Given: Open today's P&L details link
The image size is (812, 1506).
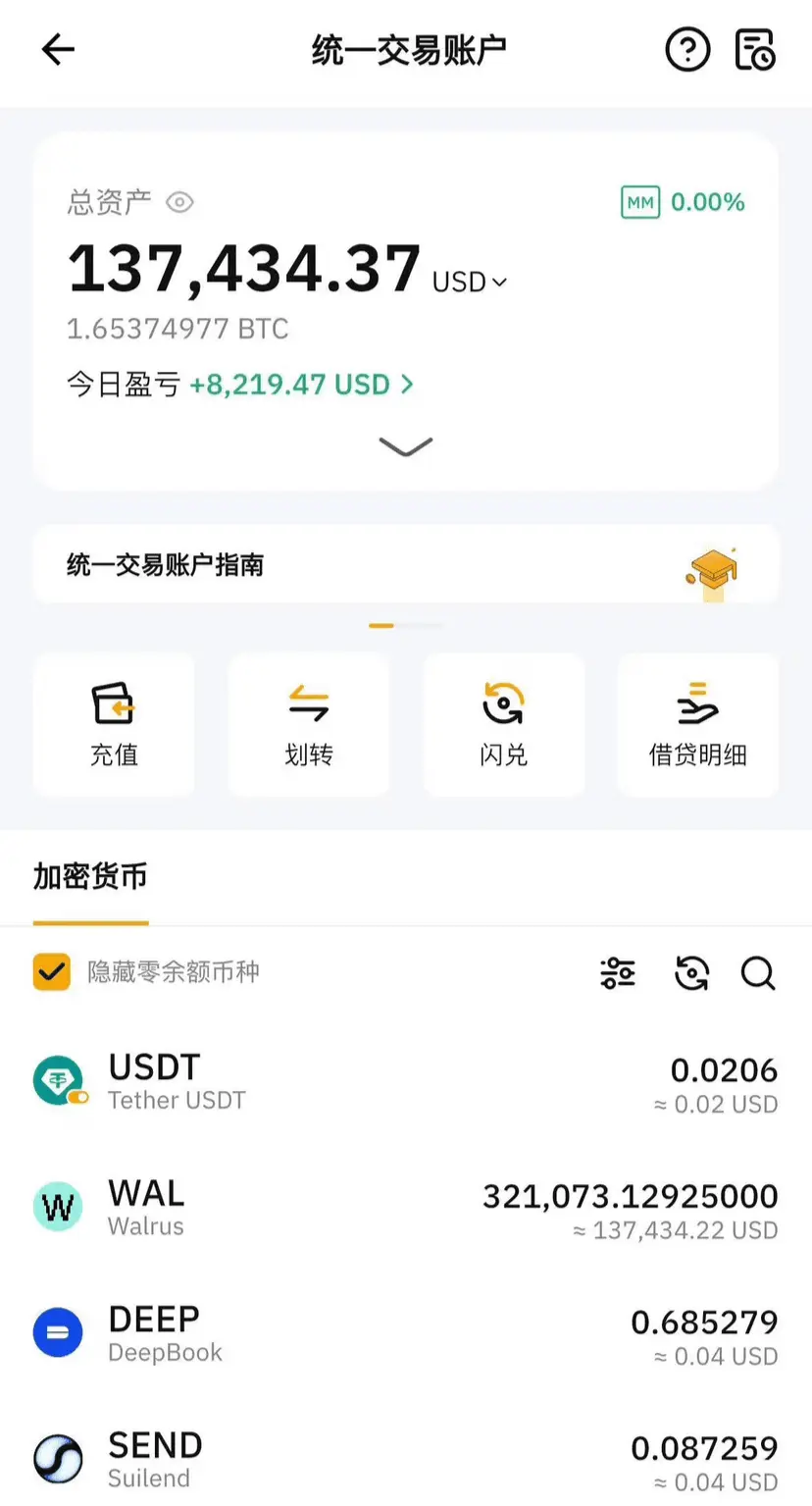Looking at the screenshot, I should point(301,385).
